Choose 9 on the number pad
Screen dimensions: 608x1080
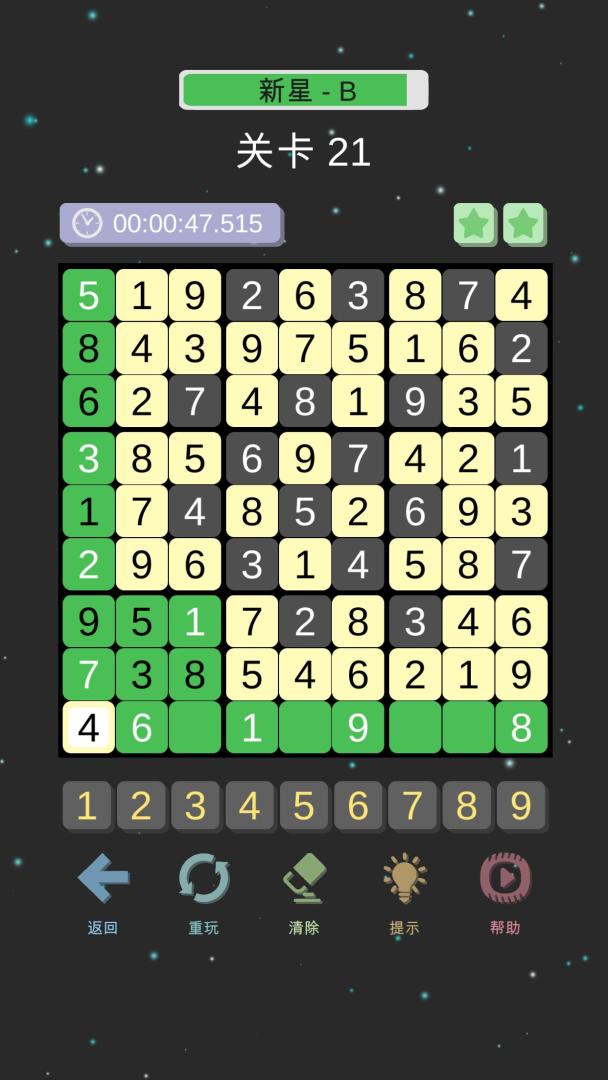tap(521, 806)
